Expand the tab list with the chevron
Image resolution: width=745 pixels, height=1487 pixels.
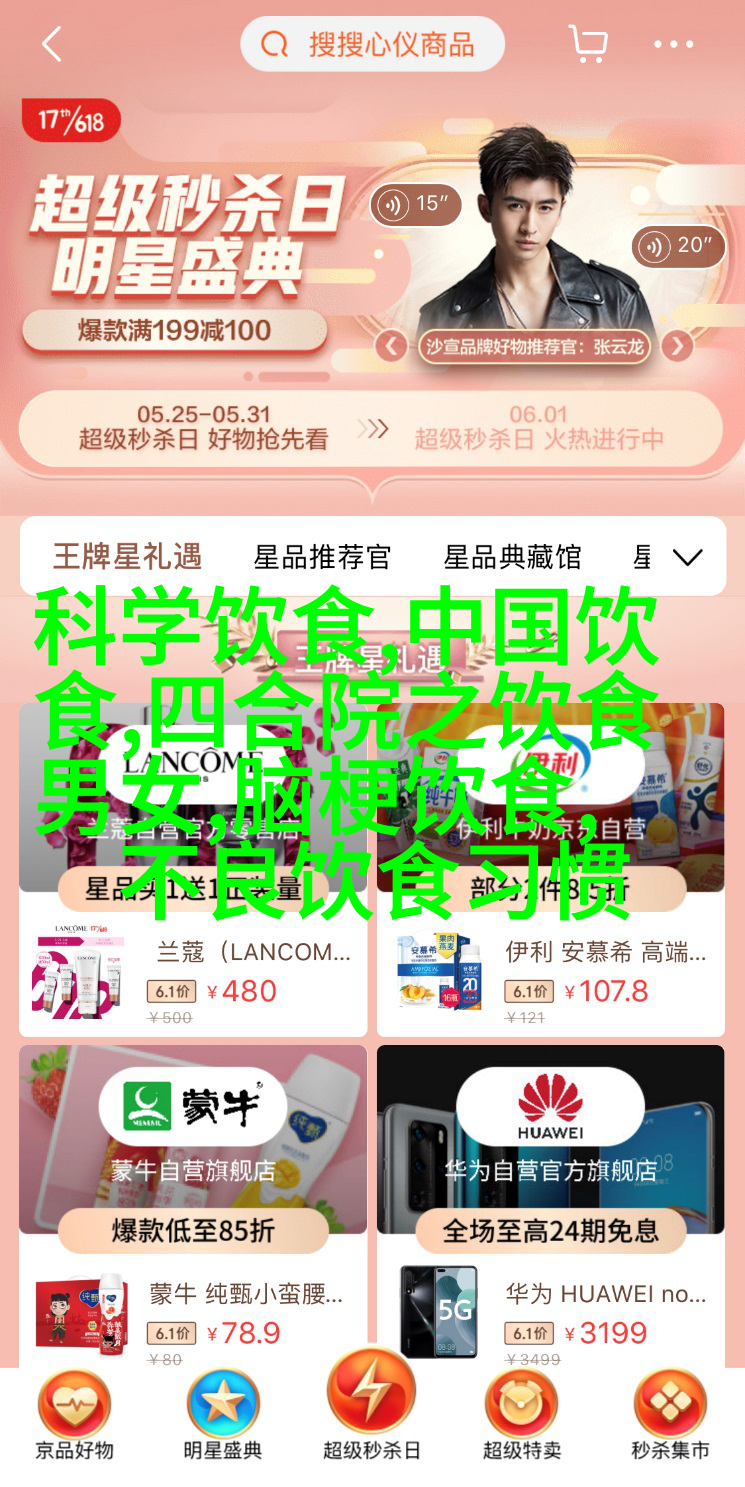(687, 557)
